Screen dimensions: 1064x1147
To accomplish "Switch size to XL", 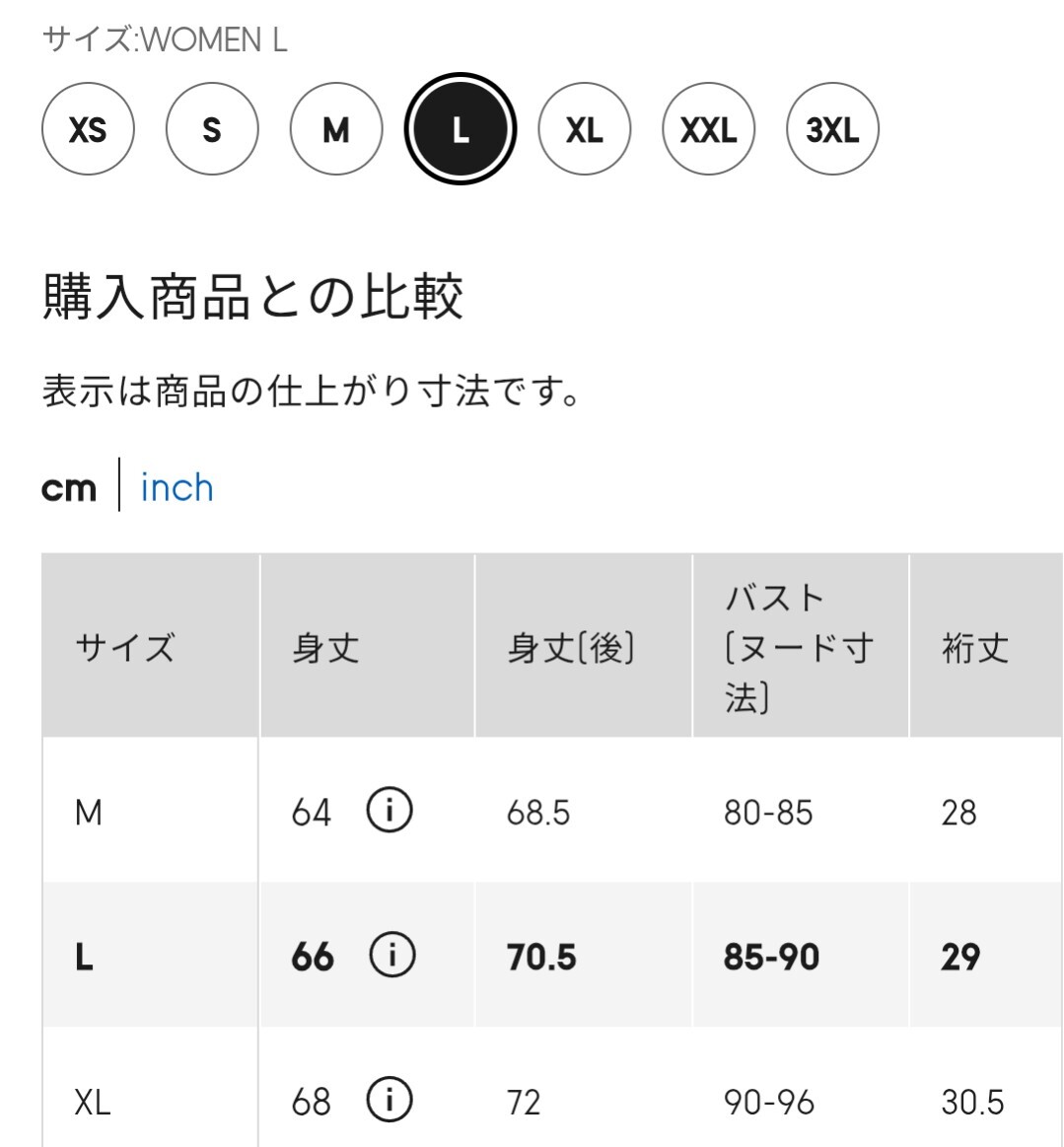I will 585,129.
